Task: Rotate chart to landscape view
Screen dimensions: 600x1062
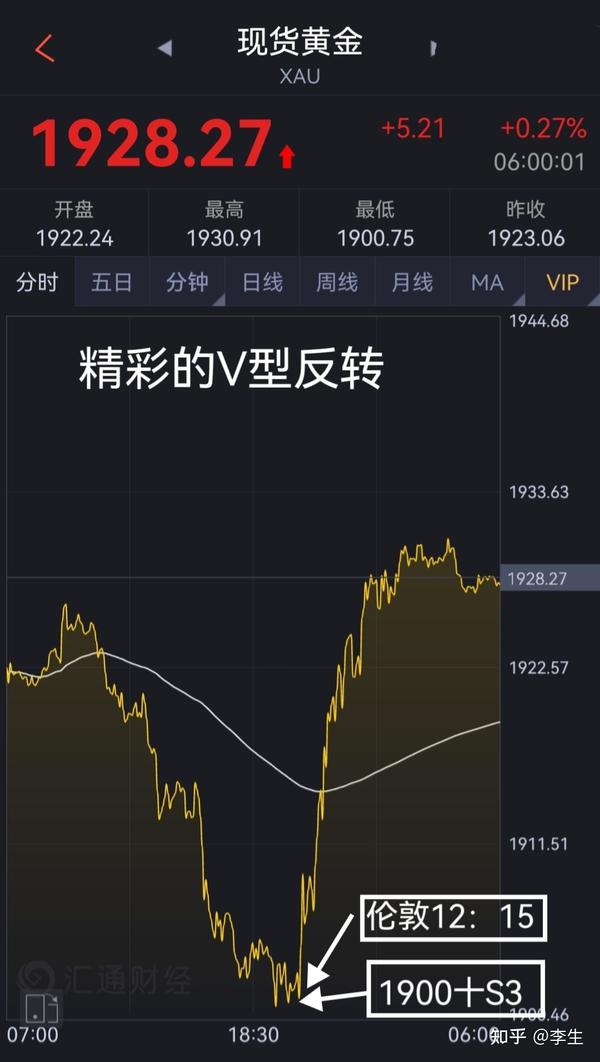Action: pyautogui.click(x=41, y=1007)
